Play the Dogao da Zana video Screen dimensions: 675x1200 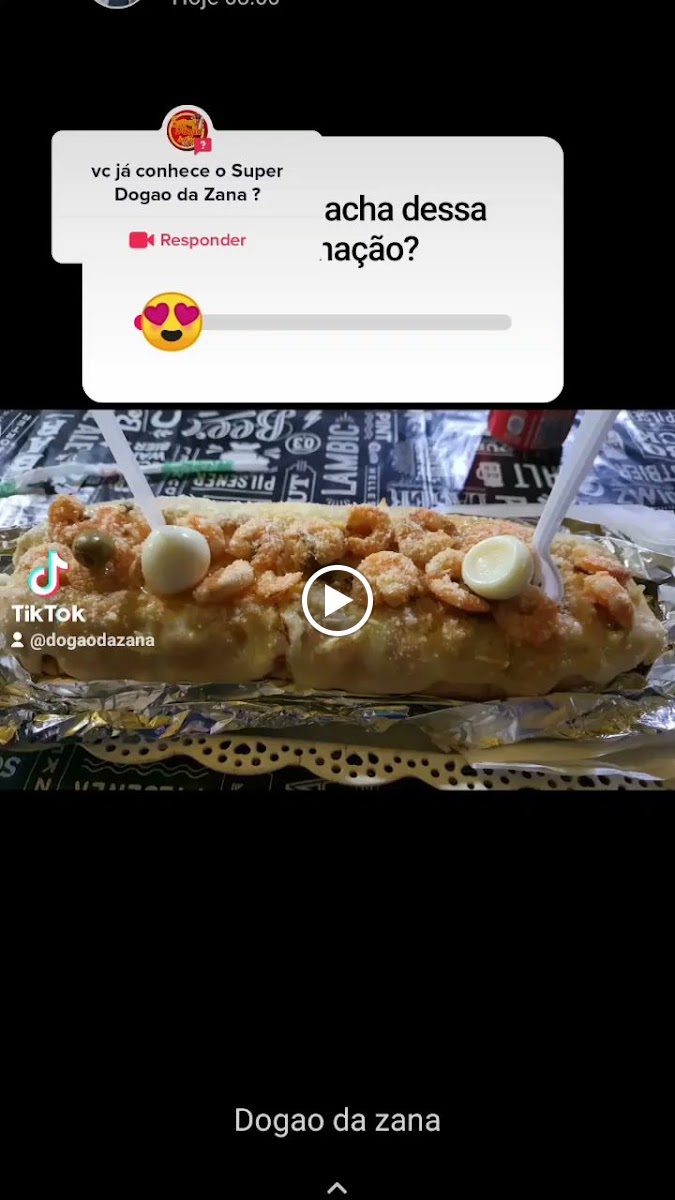tap(337, 600)
